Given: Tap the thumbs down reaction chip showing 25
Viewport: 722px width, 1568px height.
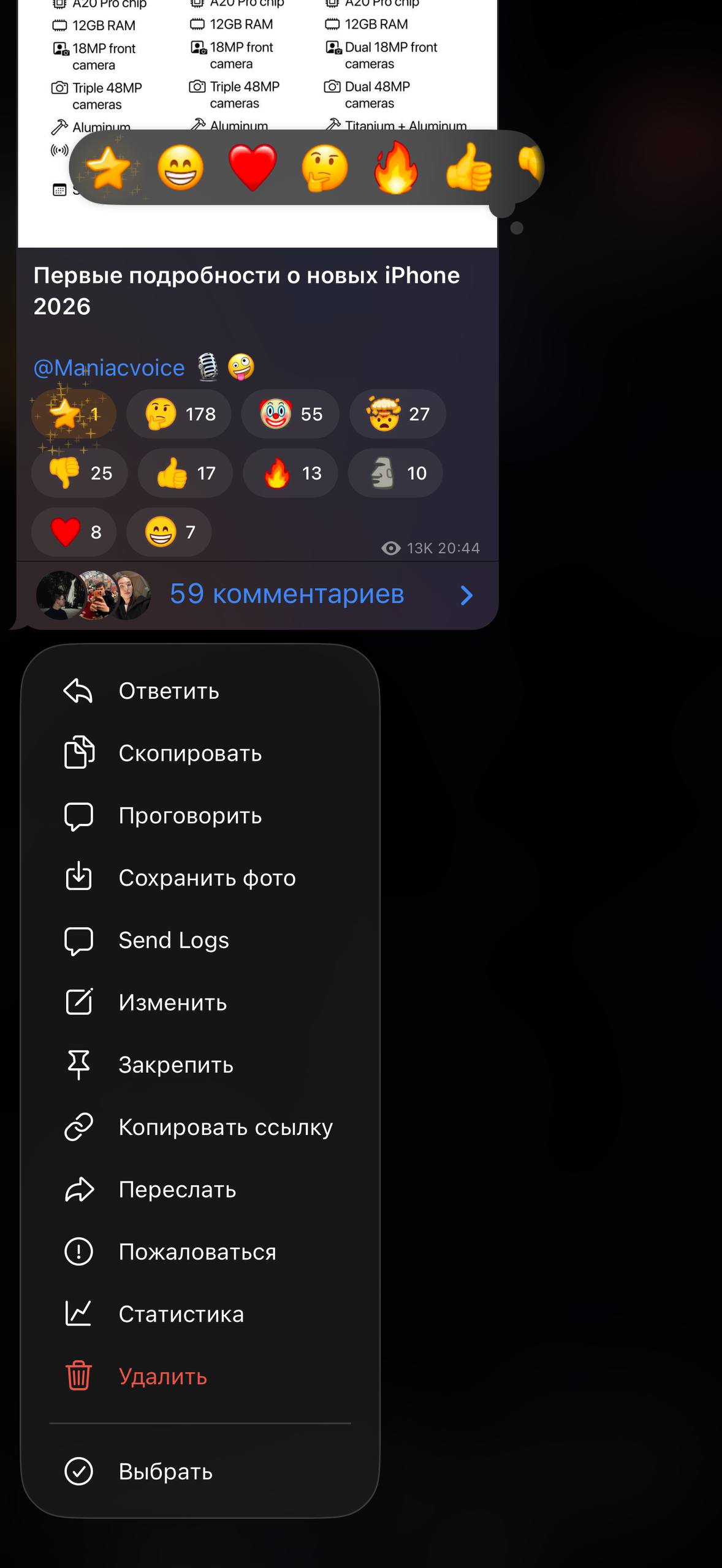Looking at the screenshot, I should (80, 473).
